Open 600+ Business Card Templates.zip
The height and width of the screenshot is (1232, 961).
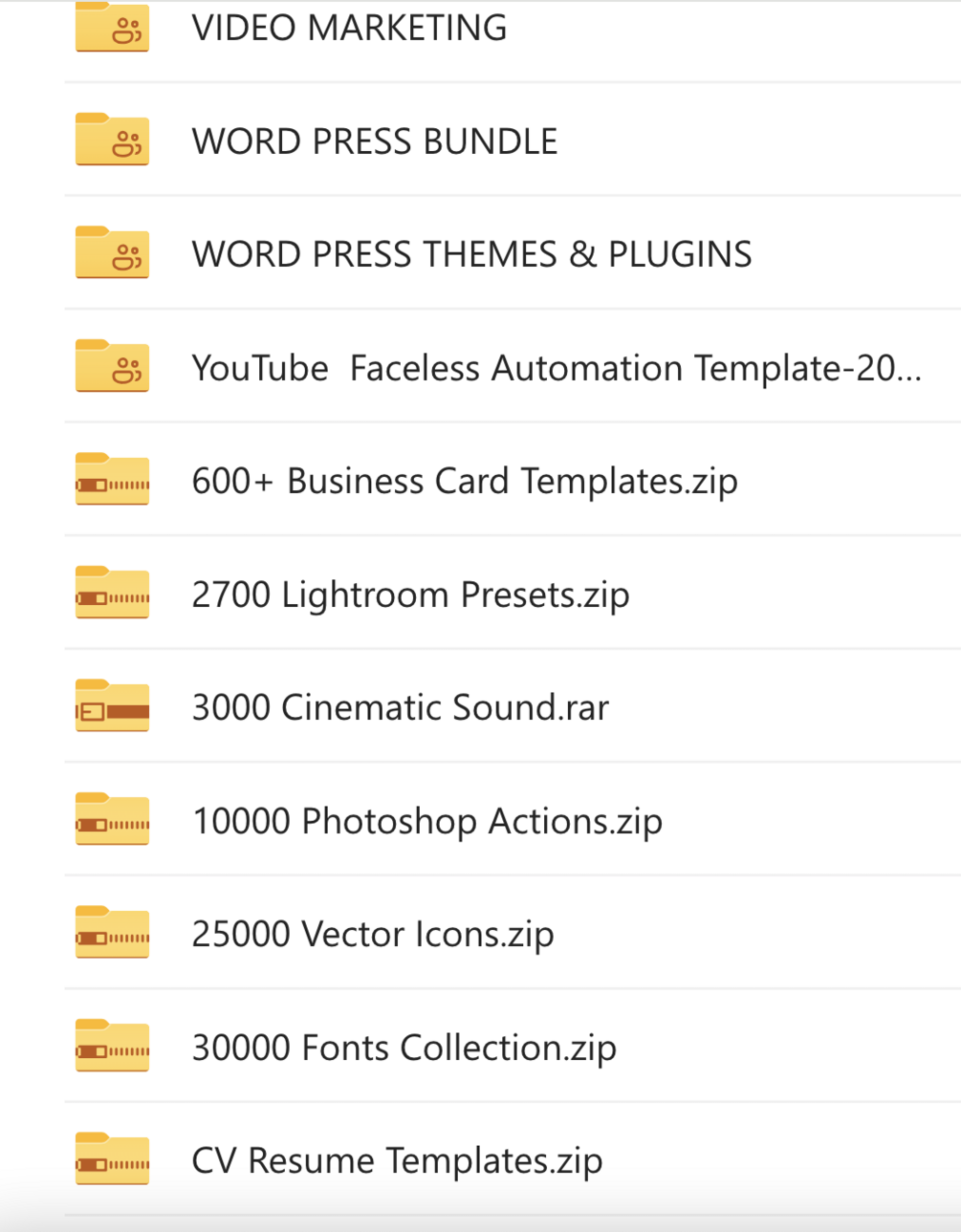click(464, 481)
